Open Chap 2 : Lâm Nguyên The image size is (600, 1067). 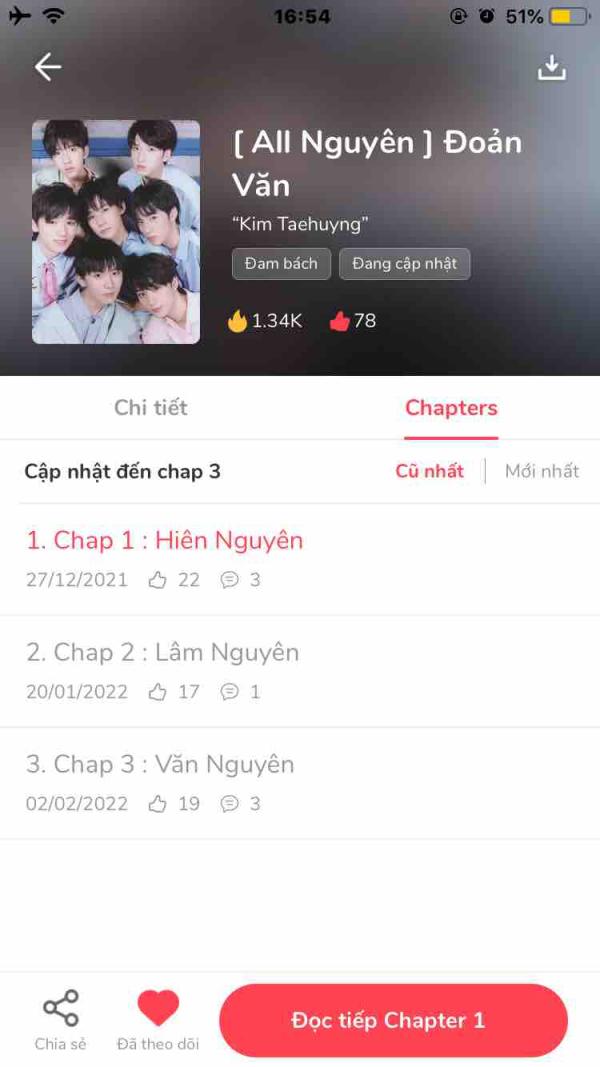click(x=163, y=653)
